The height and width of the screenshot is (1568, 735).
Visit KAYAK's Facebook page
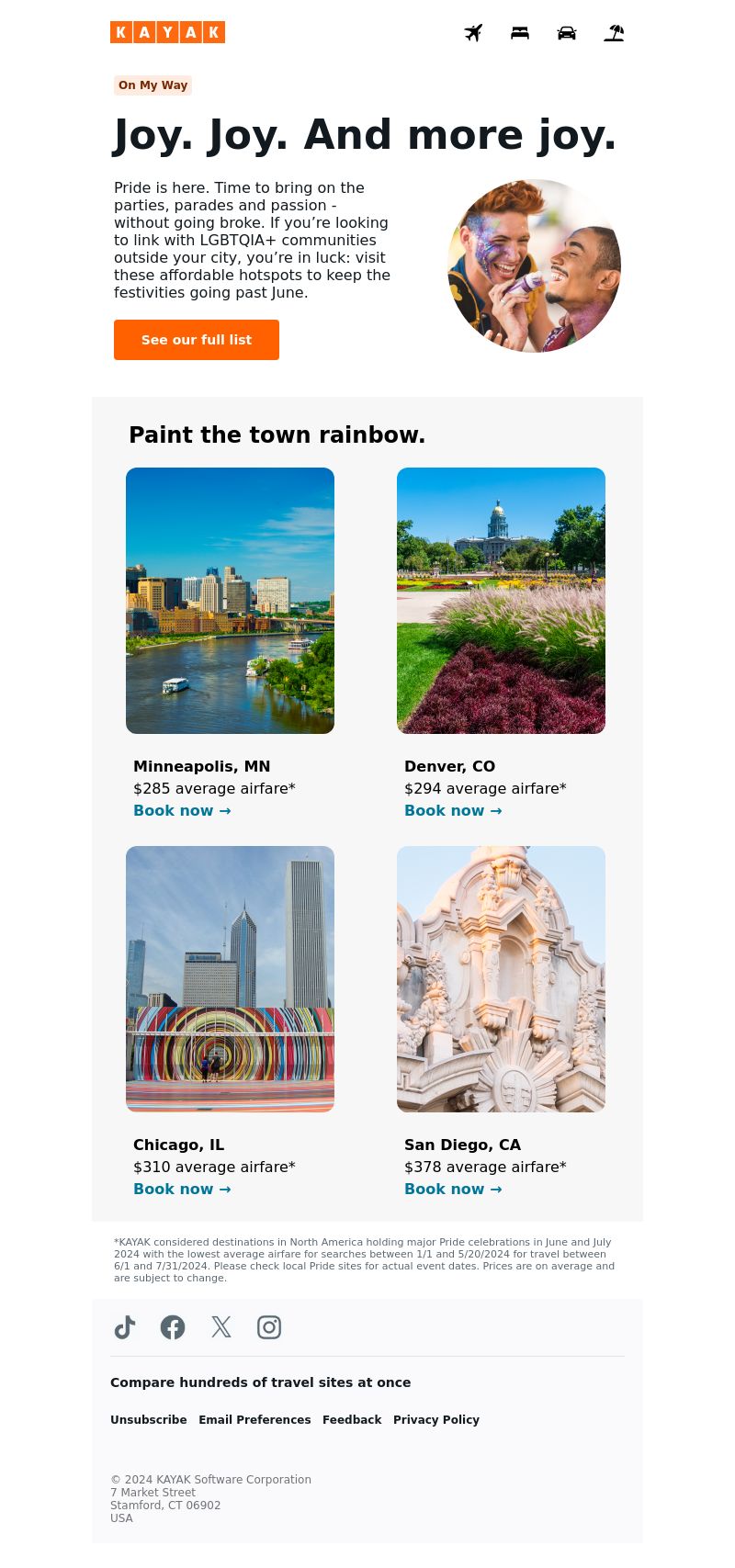(173, 1327)
